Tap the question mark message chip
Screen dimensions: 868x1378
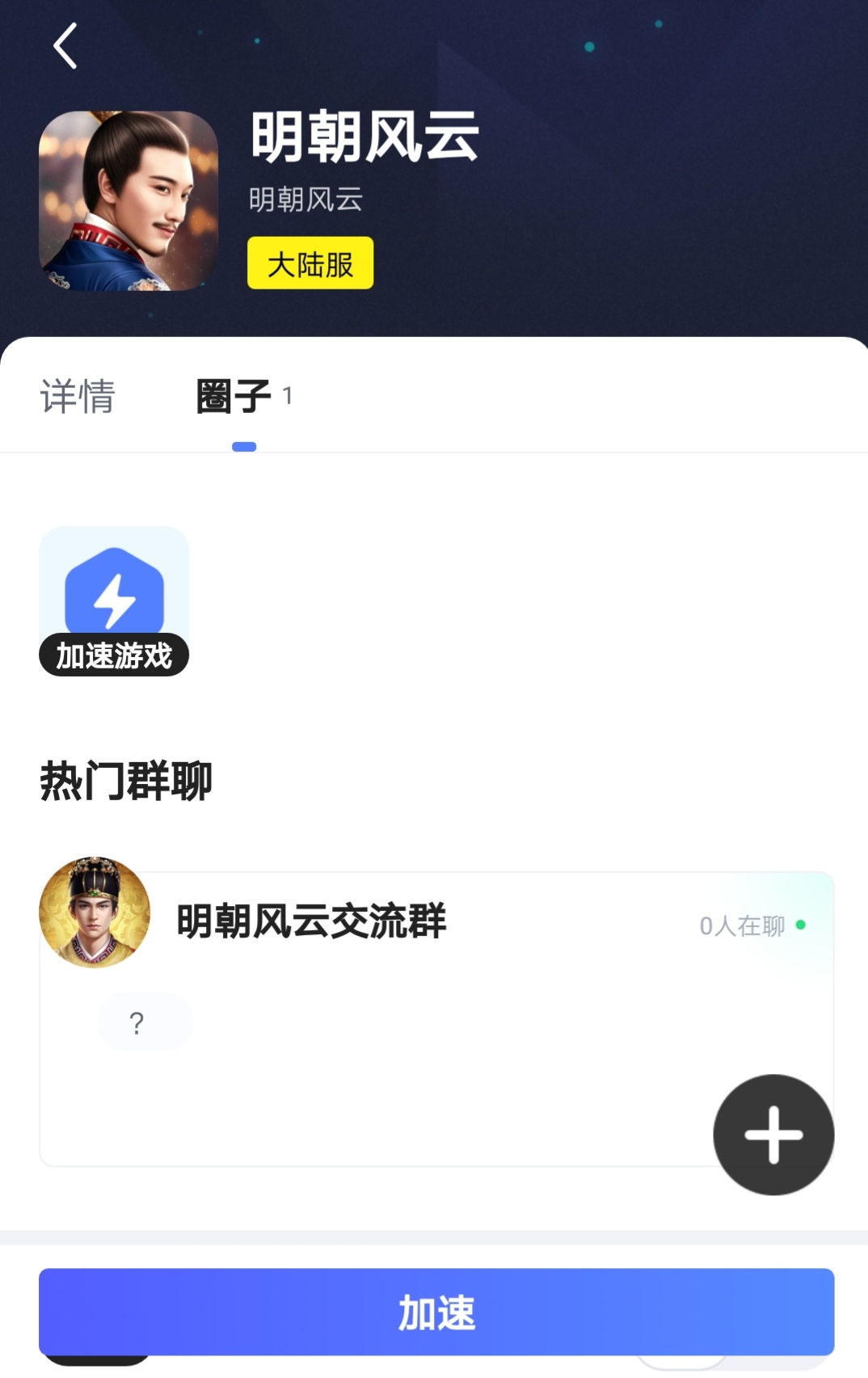click(x=138, y=1023)
